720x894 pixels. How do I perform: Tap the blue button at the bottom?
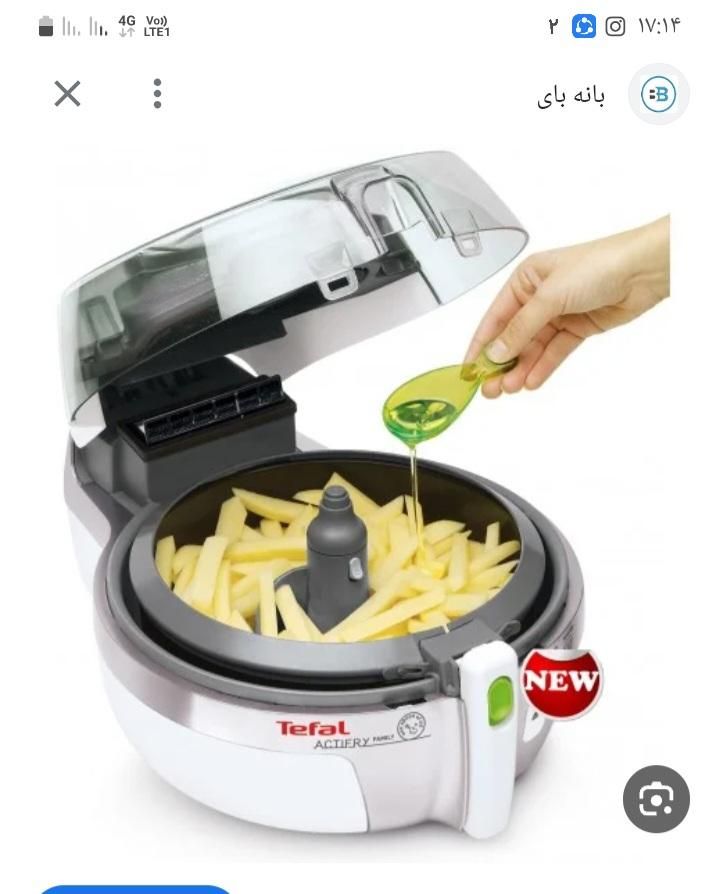point(135,888)
